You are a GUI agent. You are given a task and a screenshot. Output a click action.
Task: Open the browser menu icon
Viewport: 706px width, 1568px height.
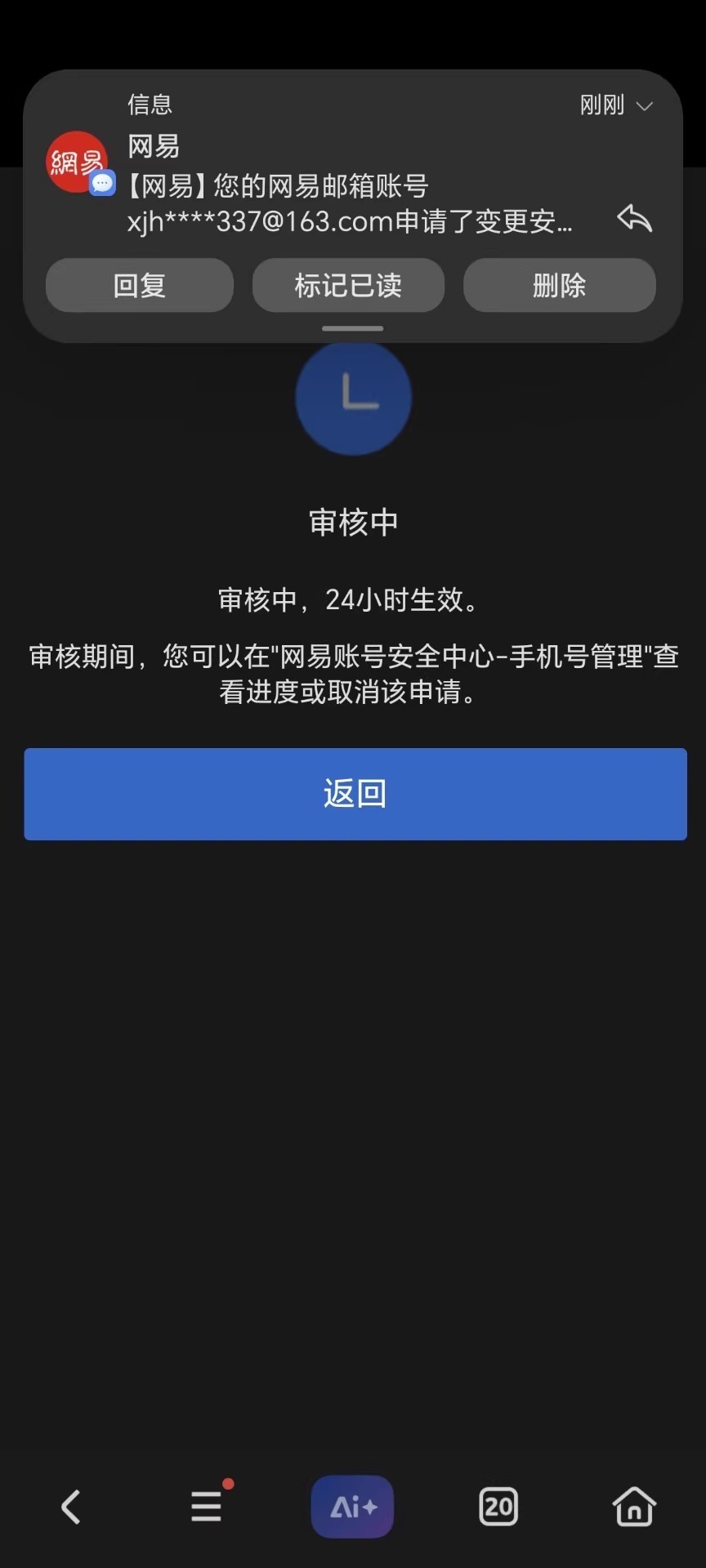point(207,1507)
